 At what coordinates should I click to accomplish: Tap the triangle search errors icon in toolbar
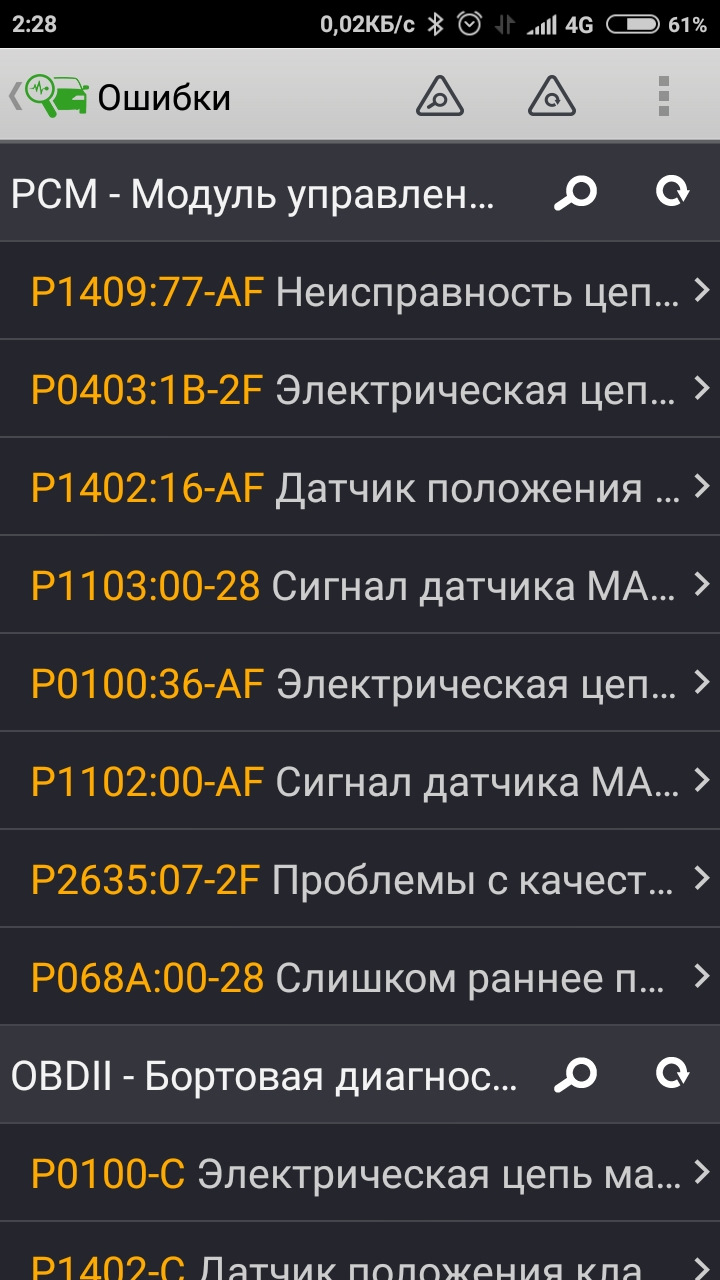(439, 97)
